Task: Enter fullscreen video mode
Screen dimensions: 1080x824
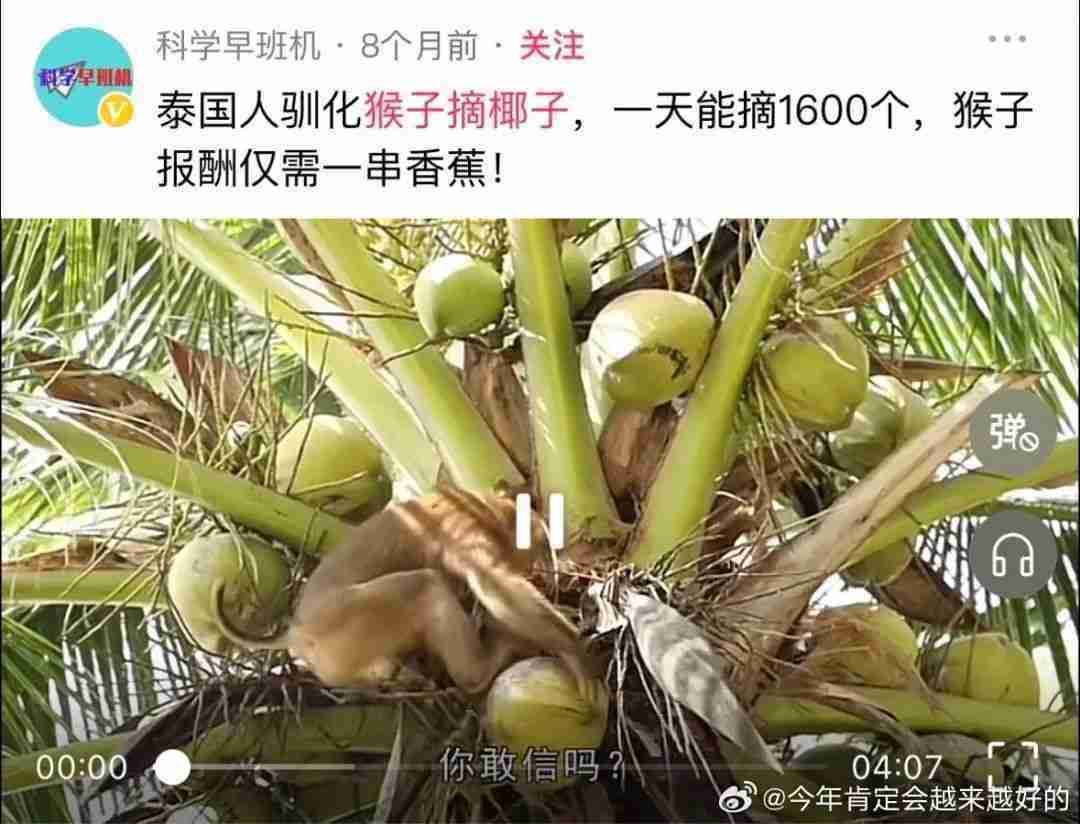Action: pyautogui.click(x=1012, y=768)
